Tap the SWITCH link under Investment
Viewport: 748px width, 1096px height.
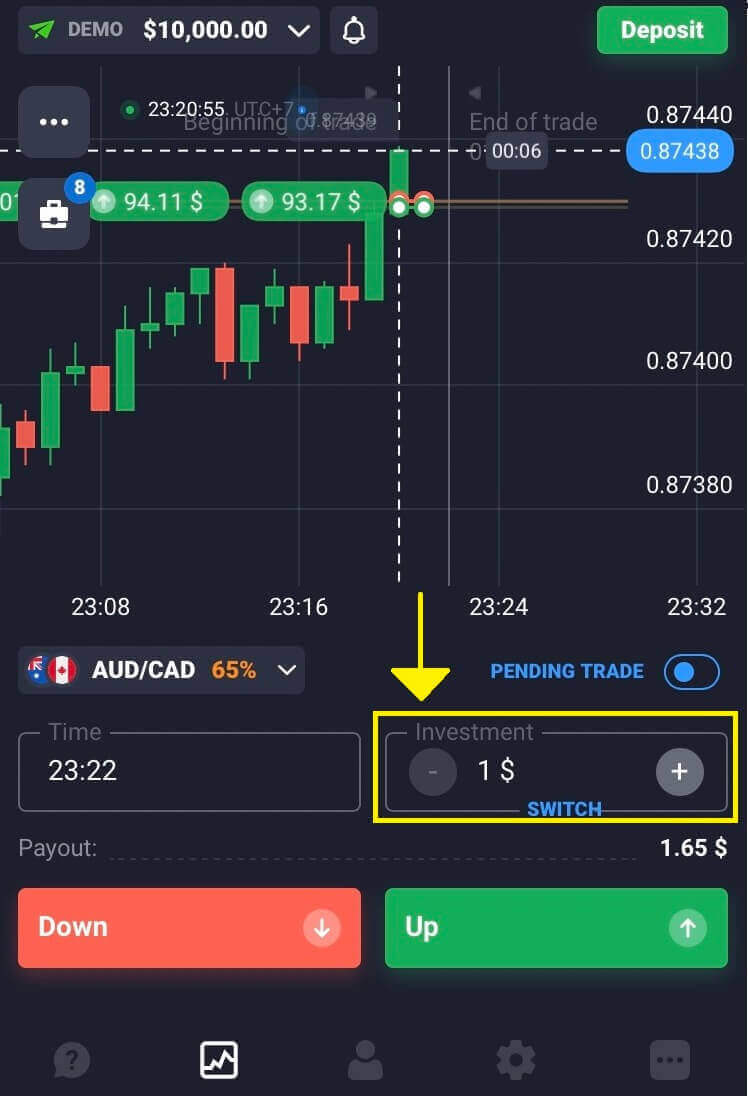[x=564, y=809]
